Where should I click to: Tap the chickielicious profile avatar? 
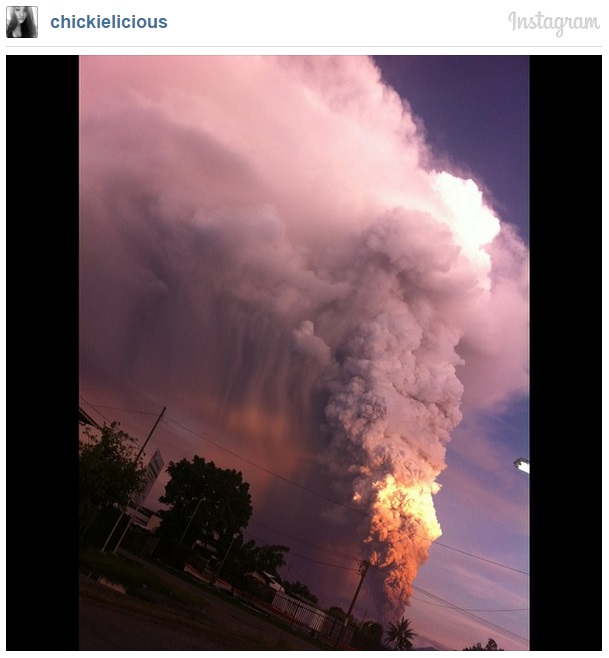[22, 22]
